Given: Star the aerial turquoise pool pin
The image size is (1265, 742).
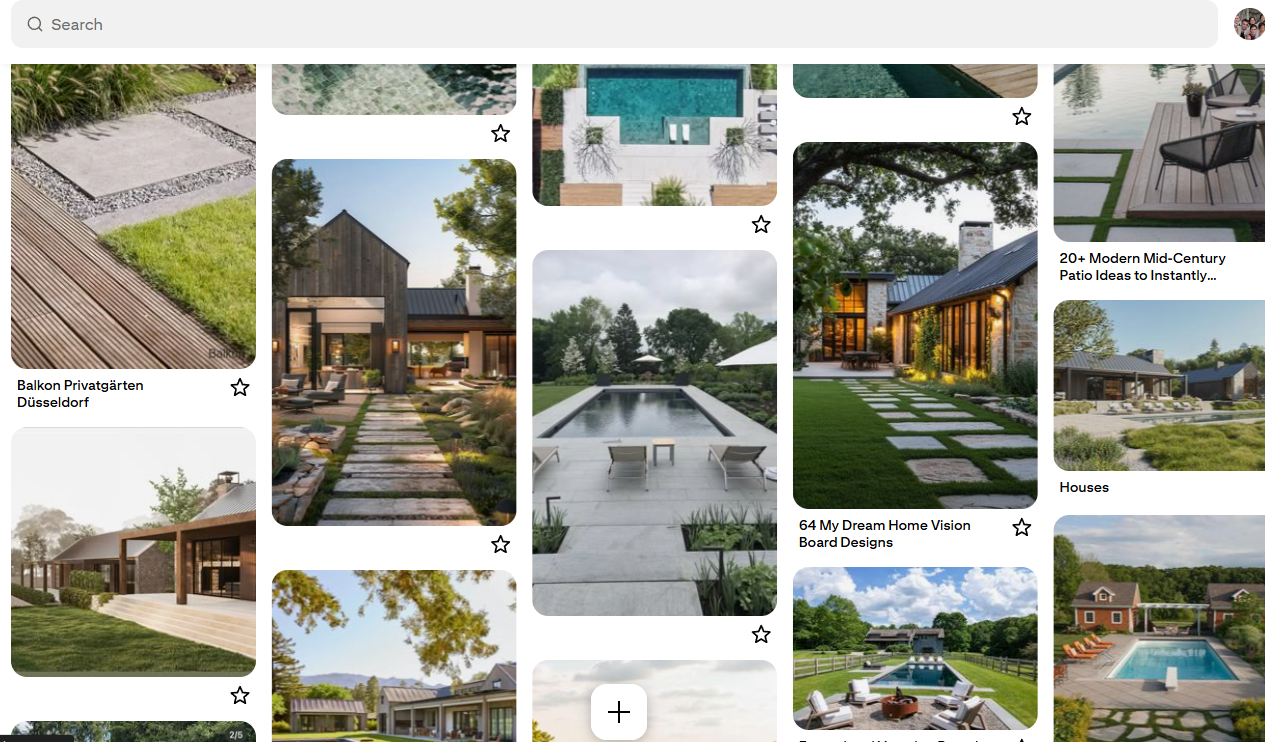Looking at the screenshot, I should click(x=761, y=224).
